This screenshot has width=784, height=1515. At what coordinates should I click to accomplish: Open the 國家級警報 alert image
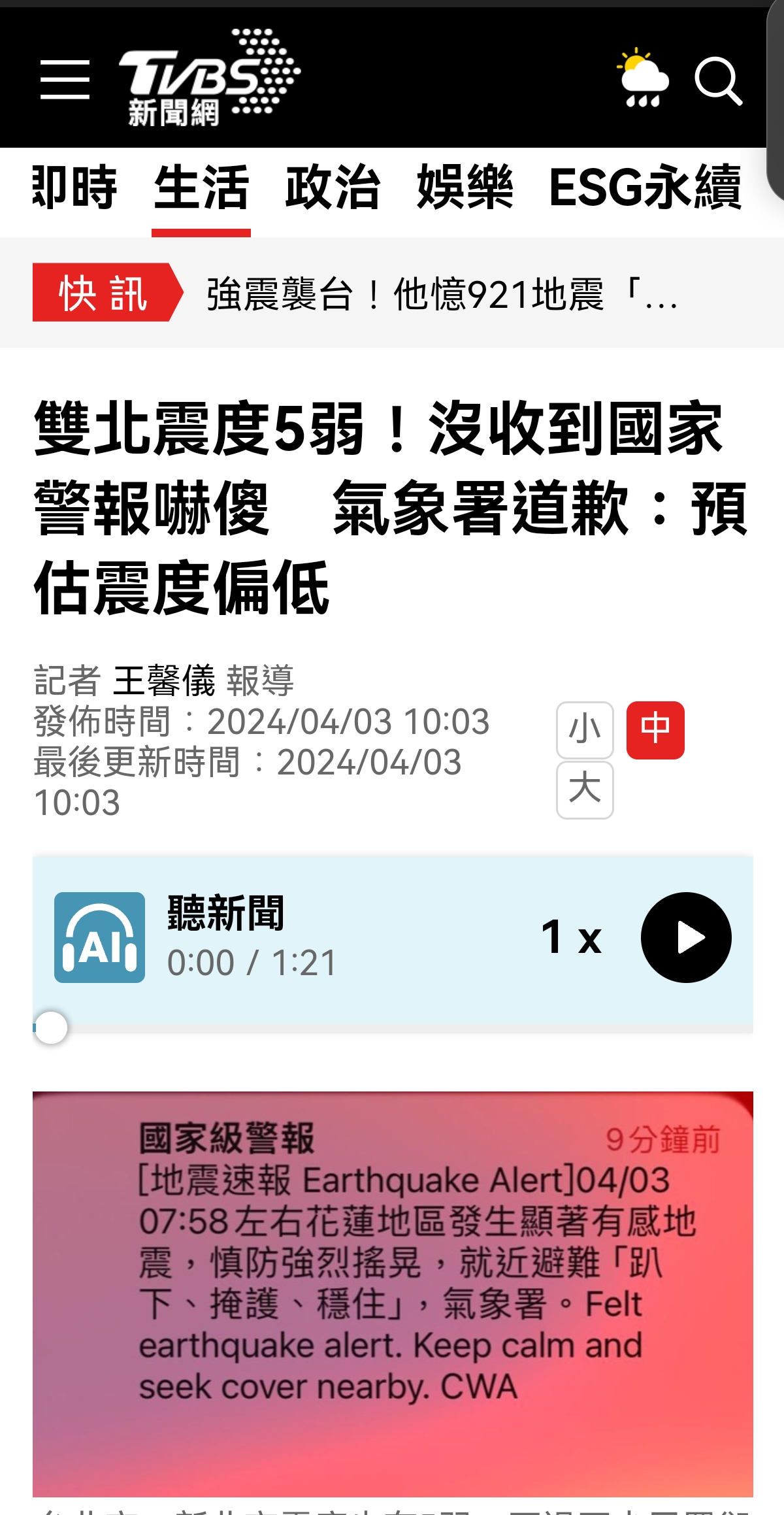(x=393, y=1294)
